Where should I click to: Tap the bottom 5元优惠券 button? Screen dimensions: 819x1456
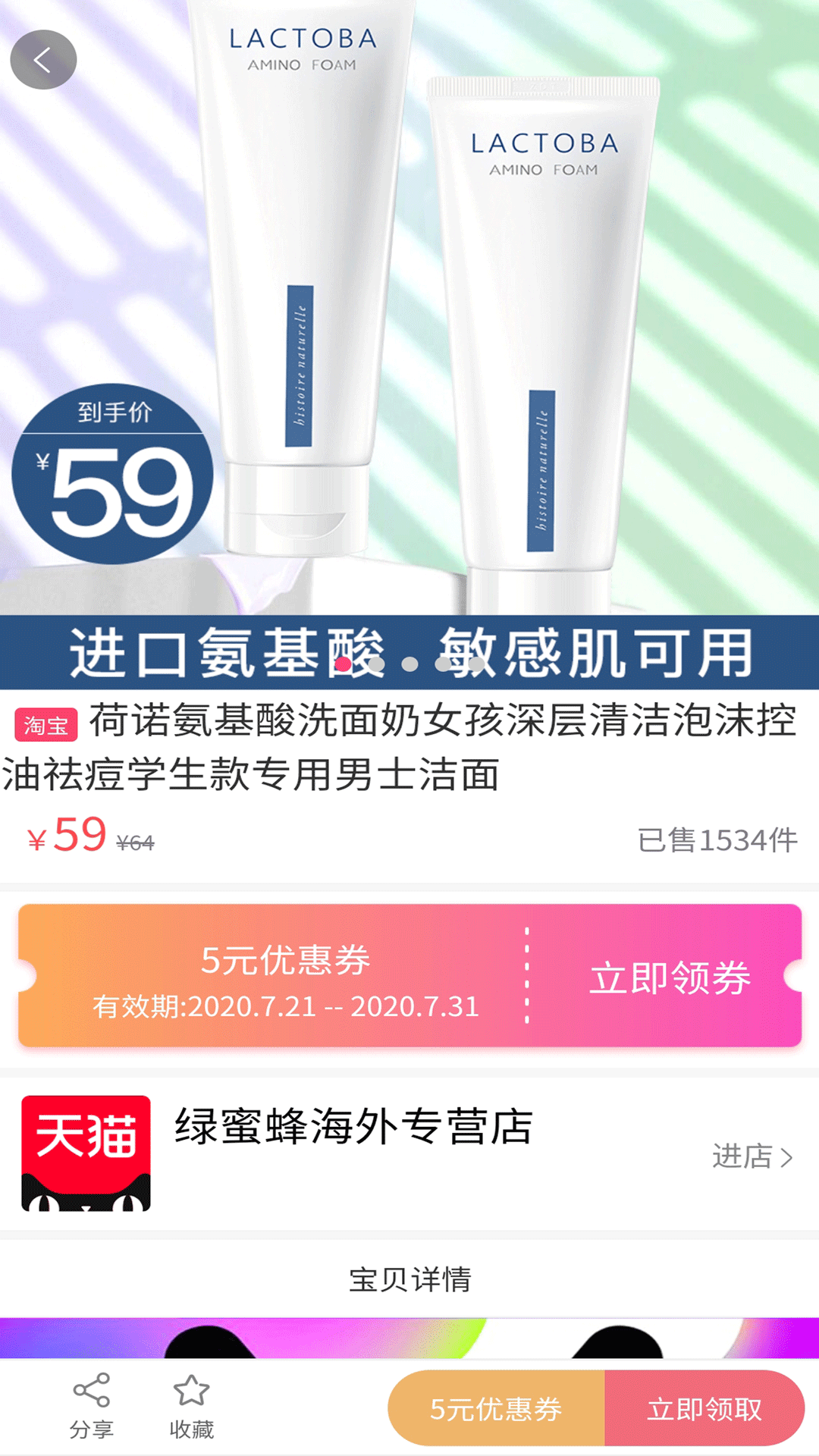pyautogui.click(x=496, y=1409)
